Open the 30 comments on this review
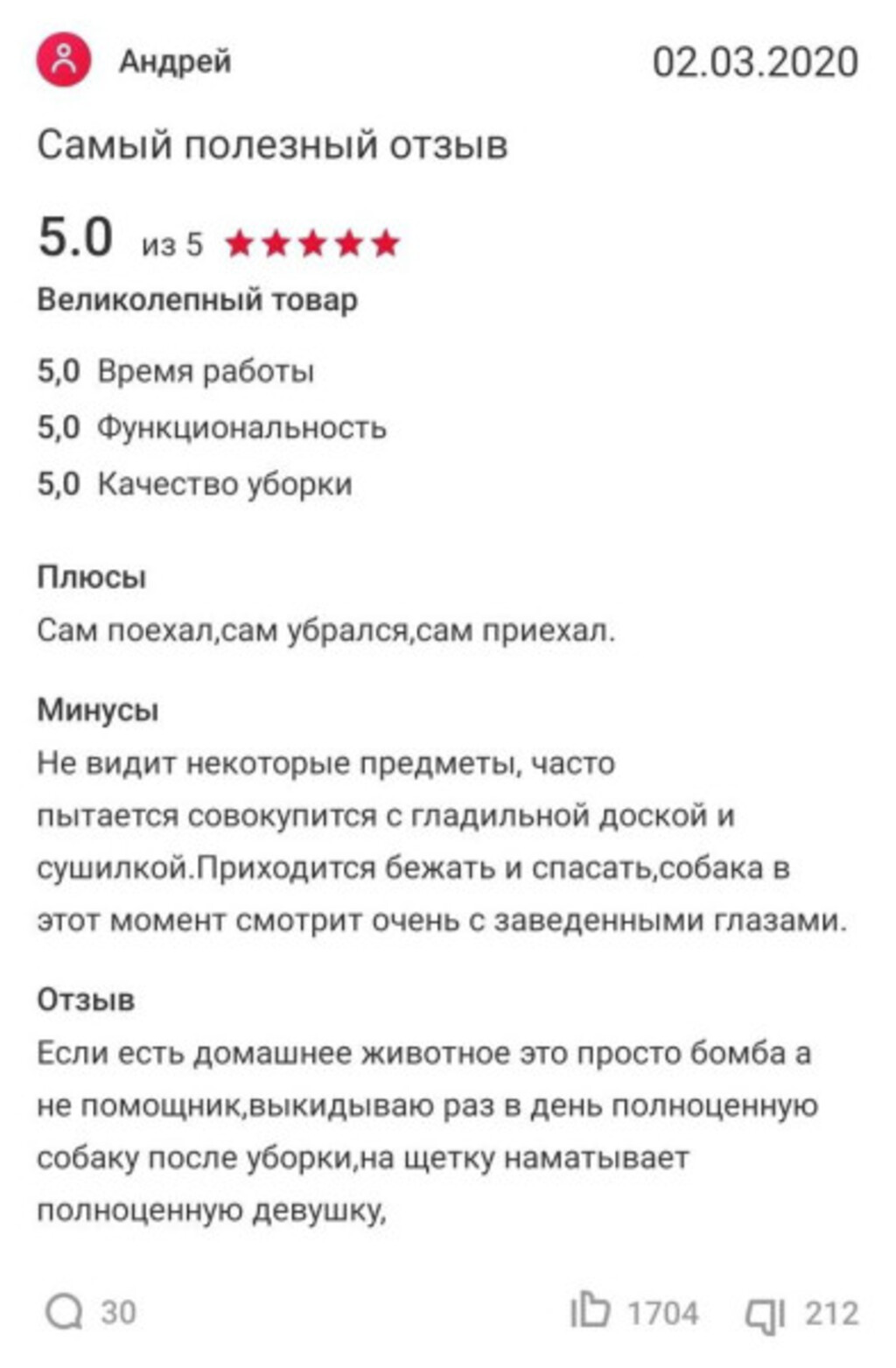The height and width of the screenshot is (1368, 896). coord(65,1311)
